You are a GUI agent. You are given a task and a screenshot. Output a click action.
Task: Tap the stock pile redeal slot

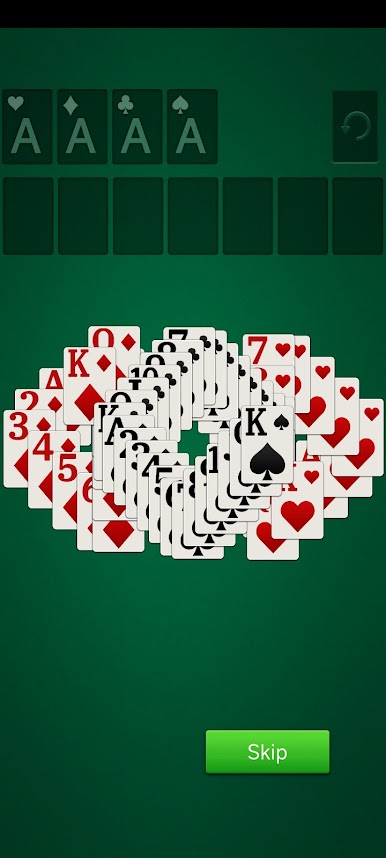tap(355, 126)
